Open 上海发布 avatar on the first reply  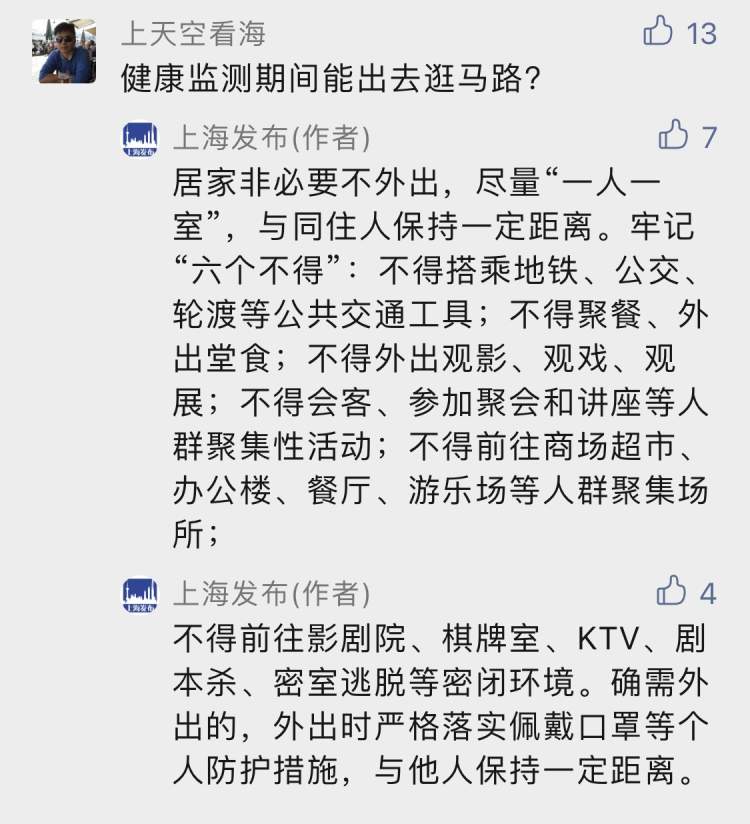coord(141,140)
